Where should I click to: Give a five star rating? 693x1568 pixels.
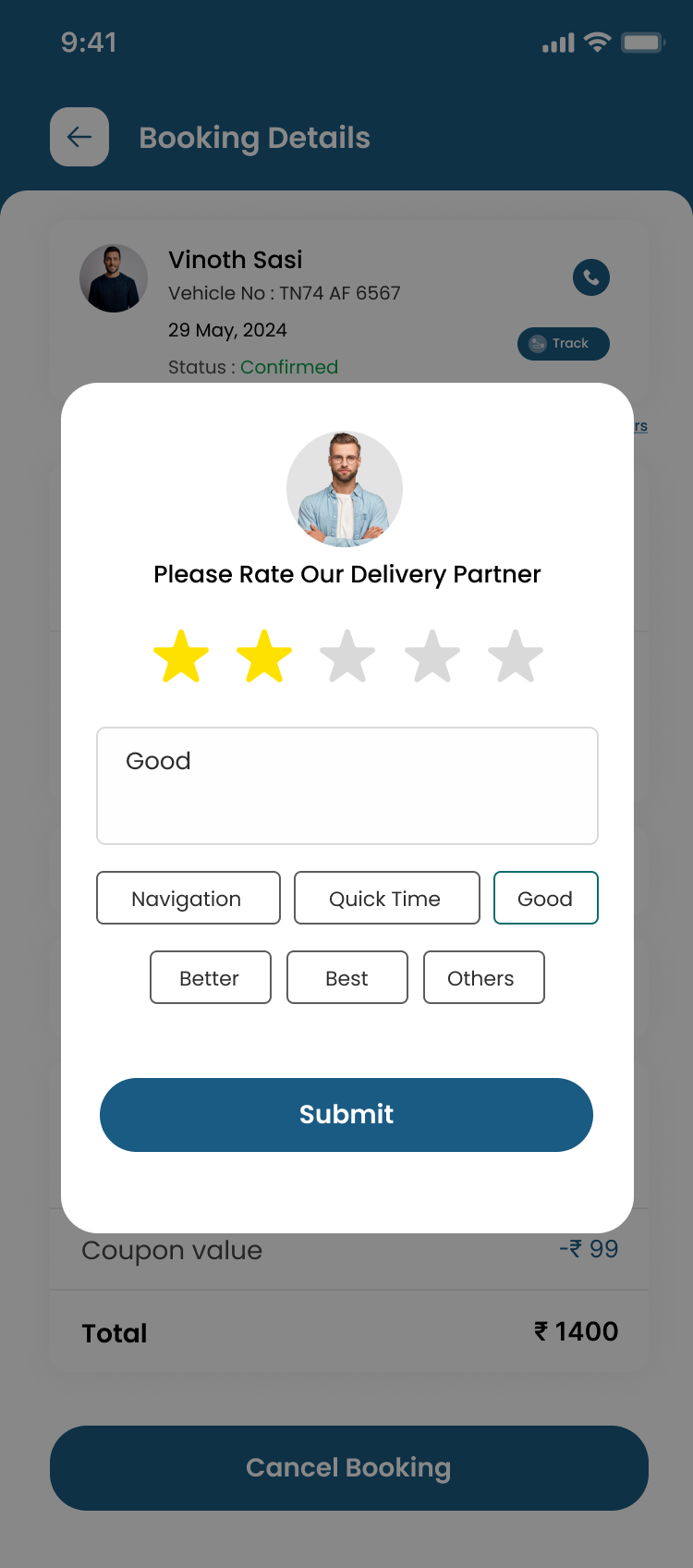point(516,657)
